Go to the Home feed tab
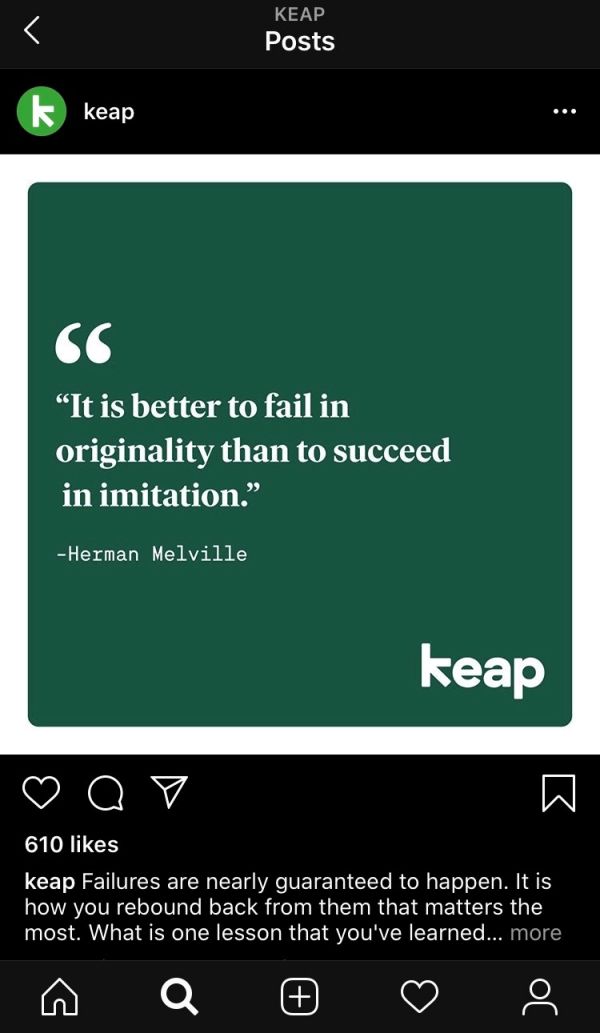The width and height of the screenshot is (600, 1033). [60, 997]
